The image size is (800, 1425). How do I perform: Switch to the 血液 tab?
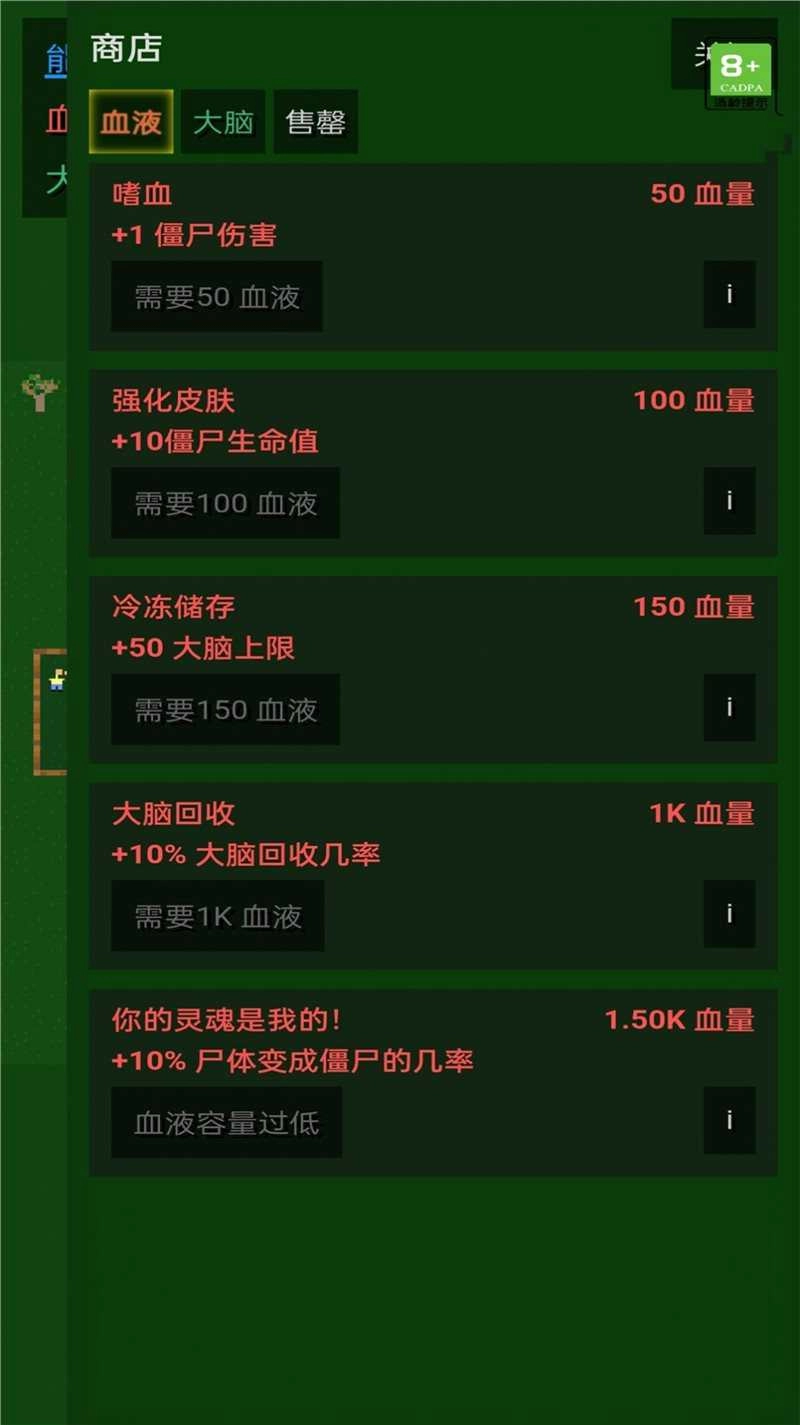coord(131,122)
